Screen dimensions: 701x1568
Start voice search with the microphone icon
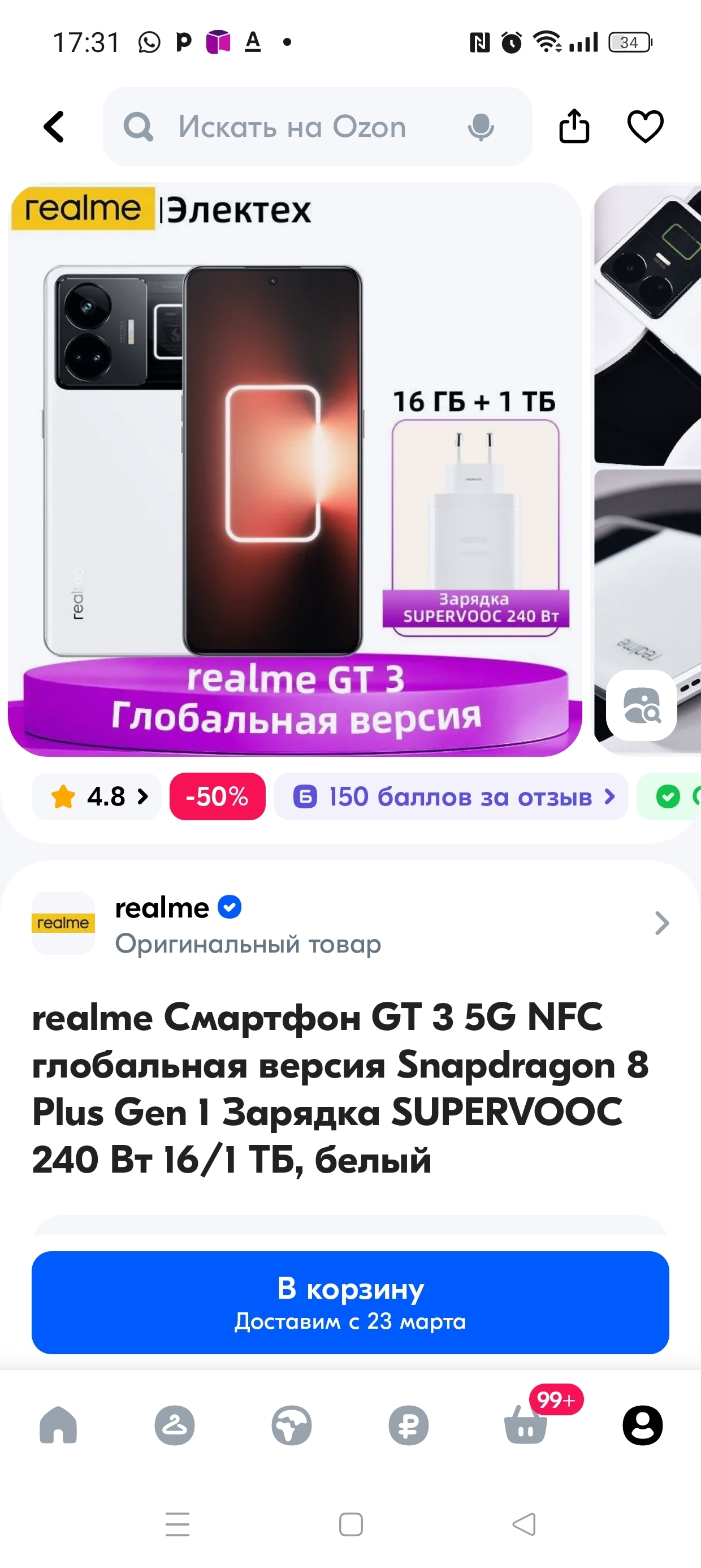pos(481,127)
